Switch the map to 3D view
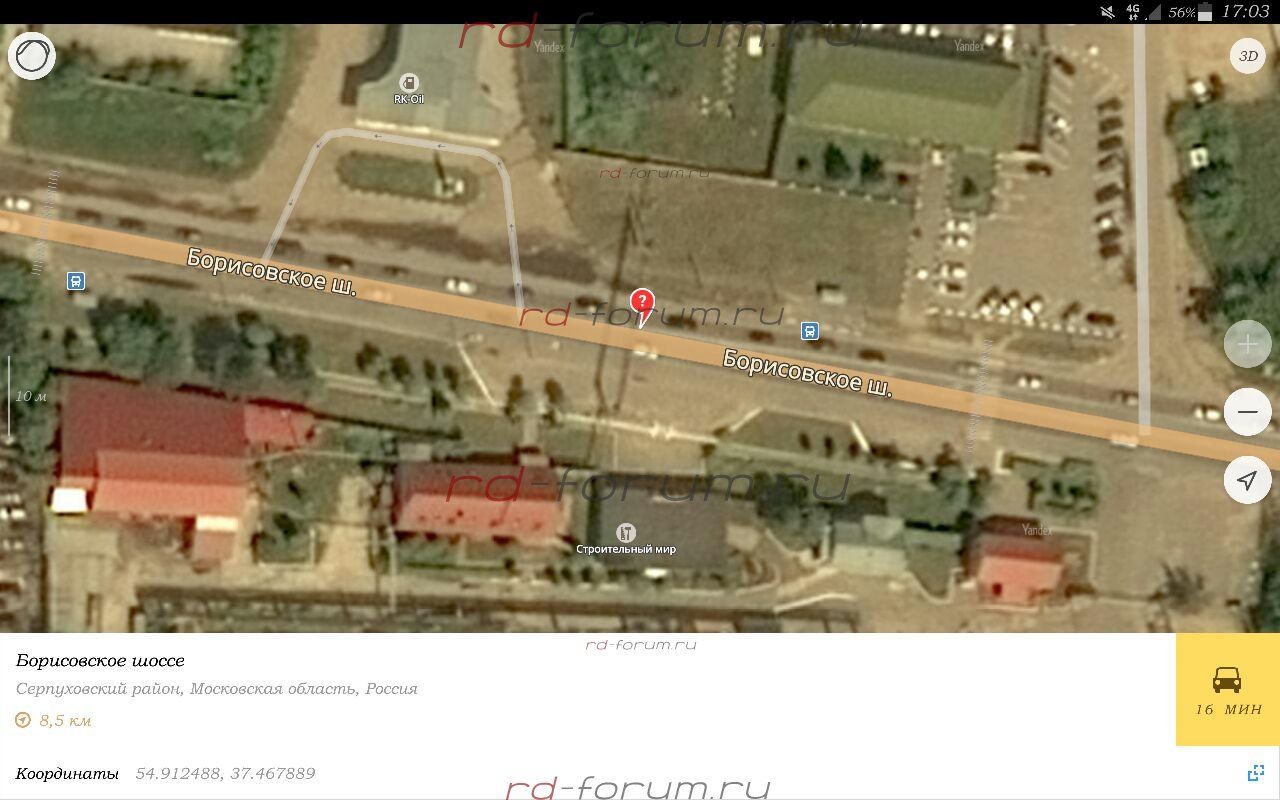This screenshot has width=1280, height=800. click(x=1248, y=56)
